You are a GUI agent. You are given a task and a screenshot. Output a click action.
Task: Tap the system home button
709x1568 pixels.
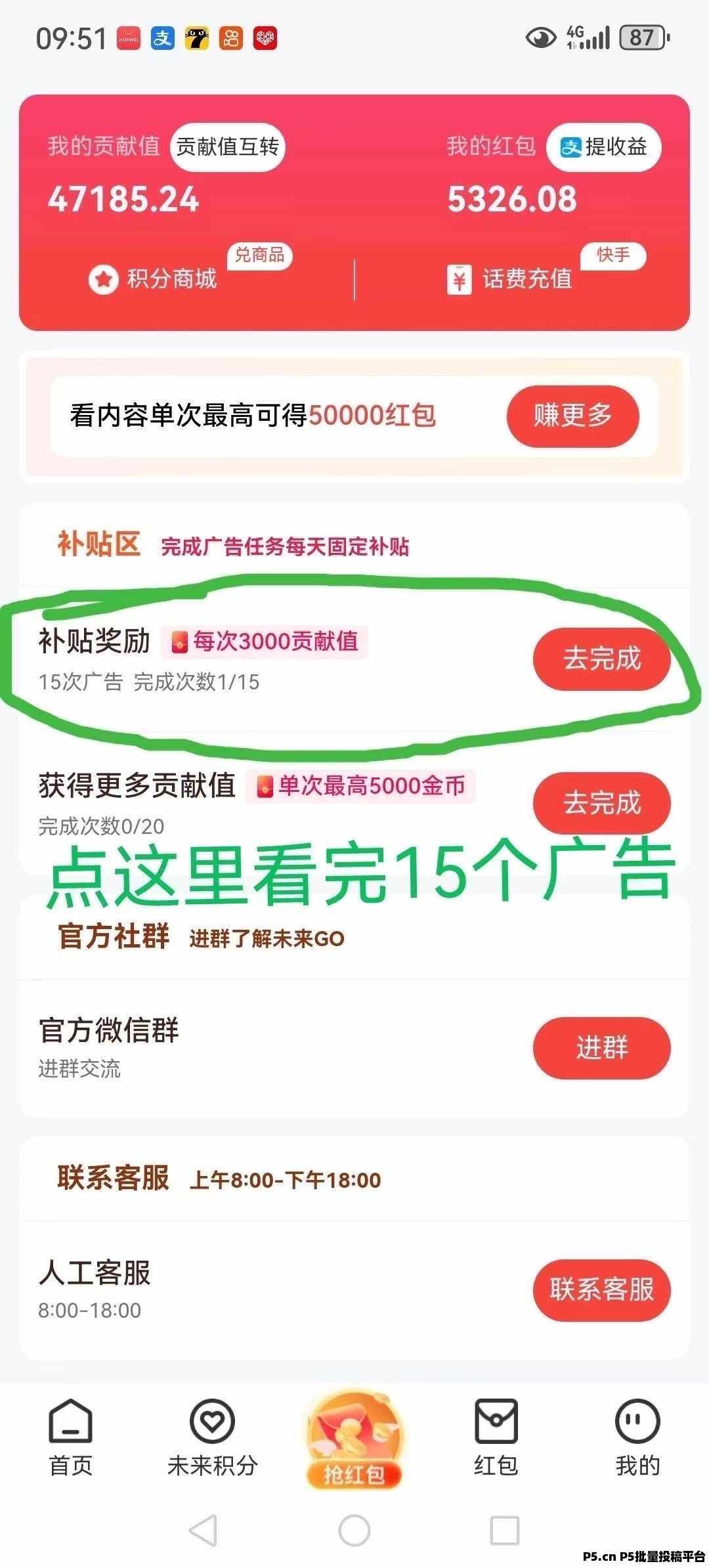click(x=354, y=1531)
